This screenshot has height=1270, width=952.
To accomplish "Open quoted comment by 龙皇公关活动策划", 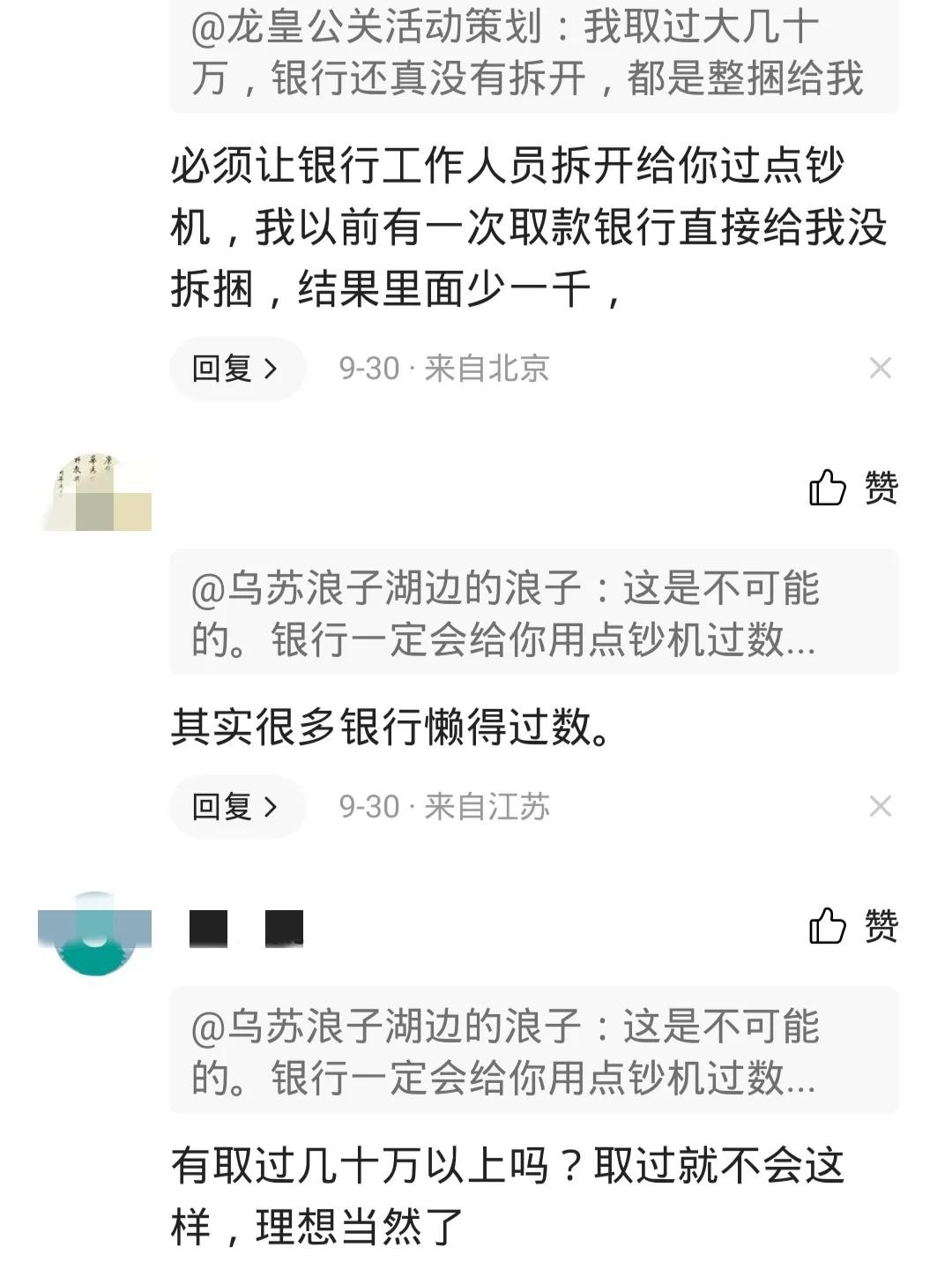I will (x=533, y=55).
